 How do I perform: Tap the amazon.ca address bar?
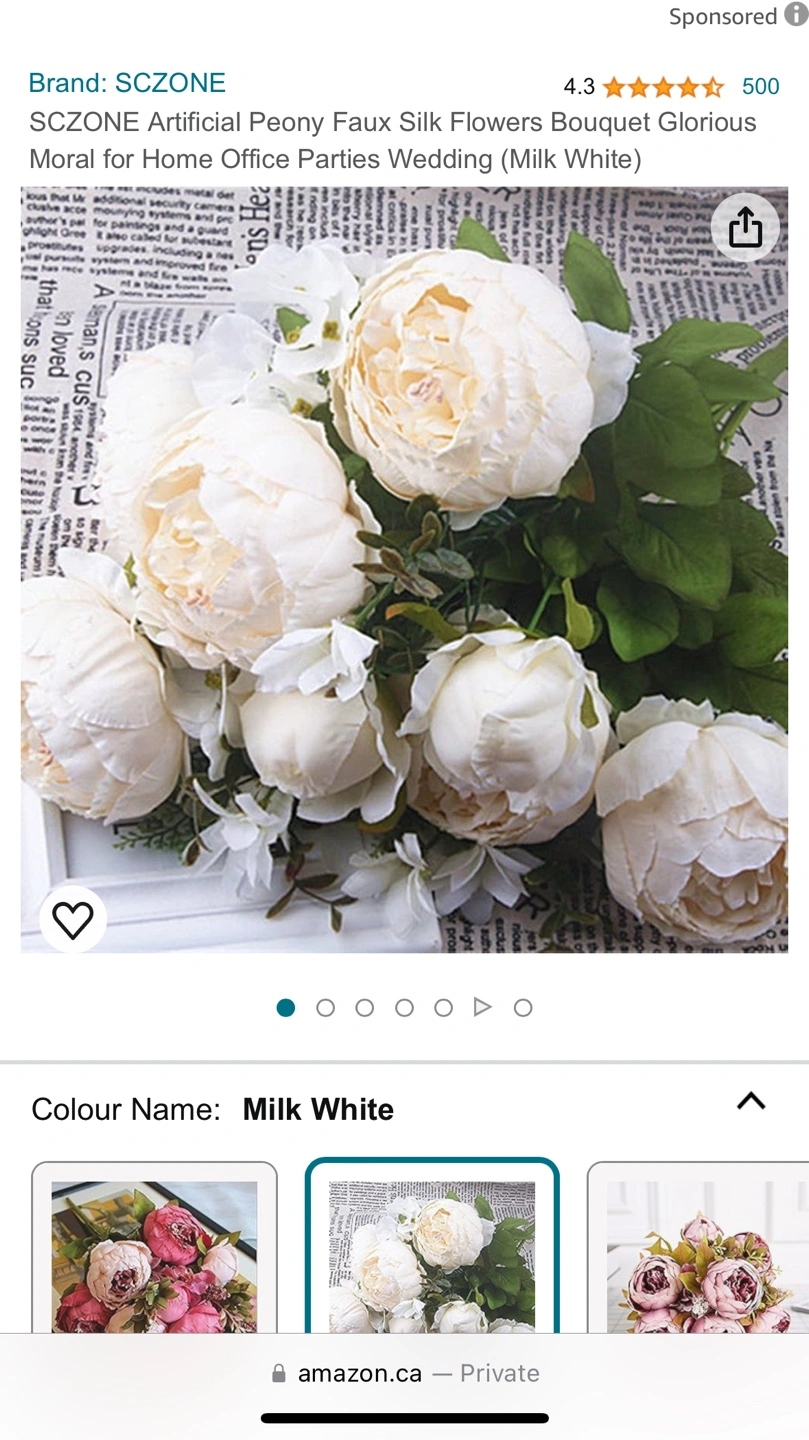404,1373
